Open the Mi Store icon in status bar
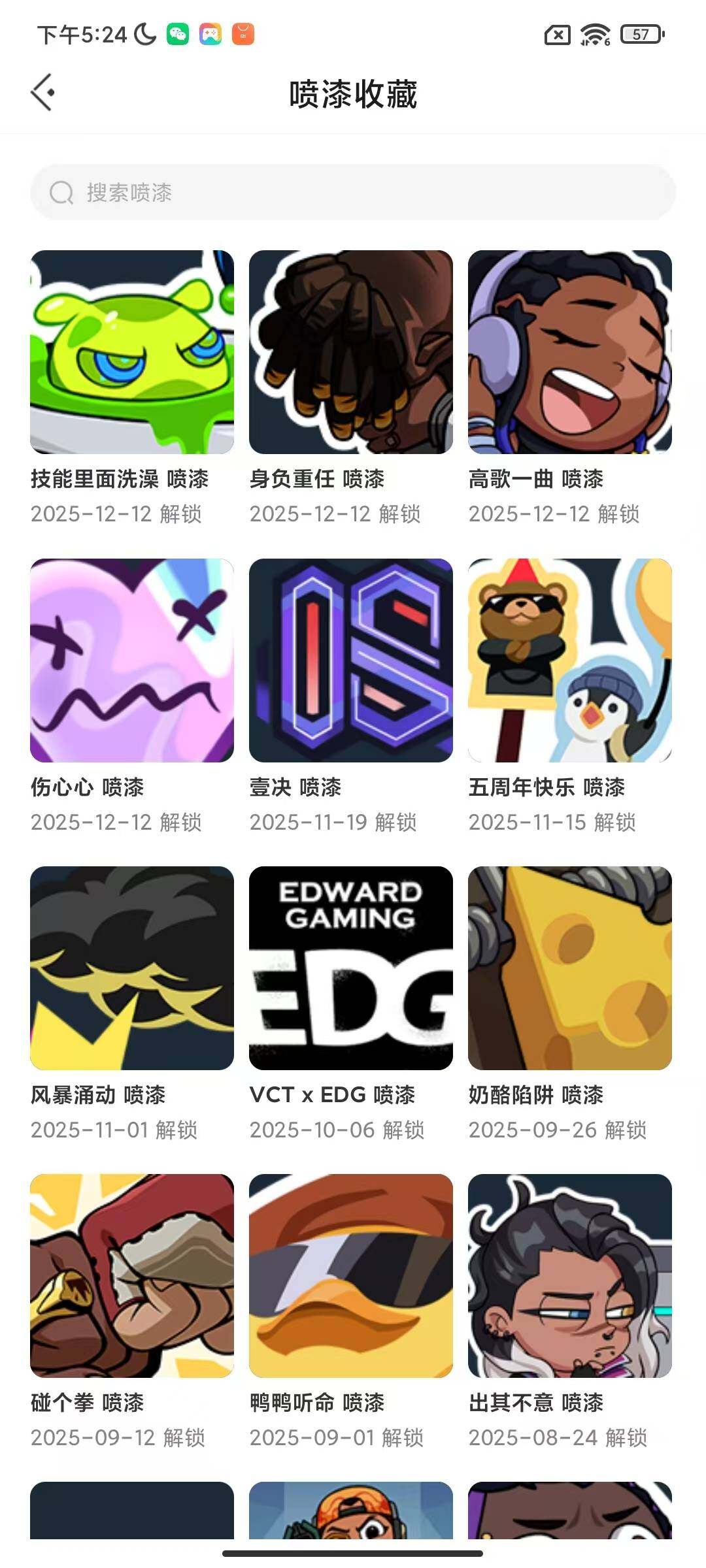This screenshot has width=706, height=1568. (243, 34)
